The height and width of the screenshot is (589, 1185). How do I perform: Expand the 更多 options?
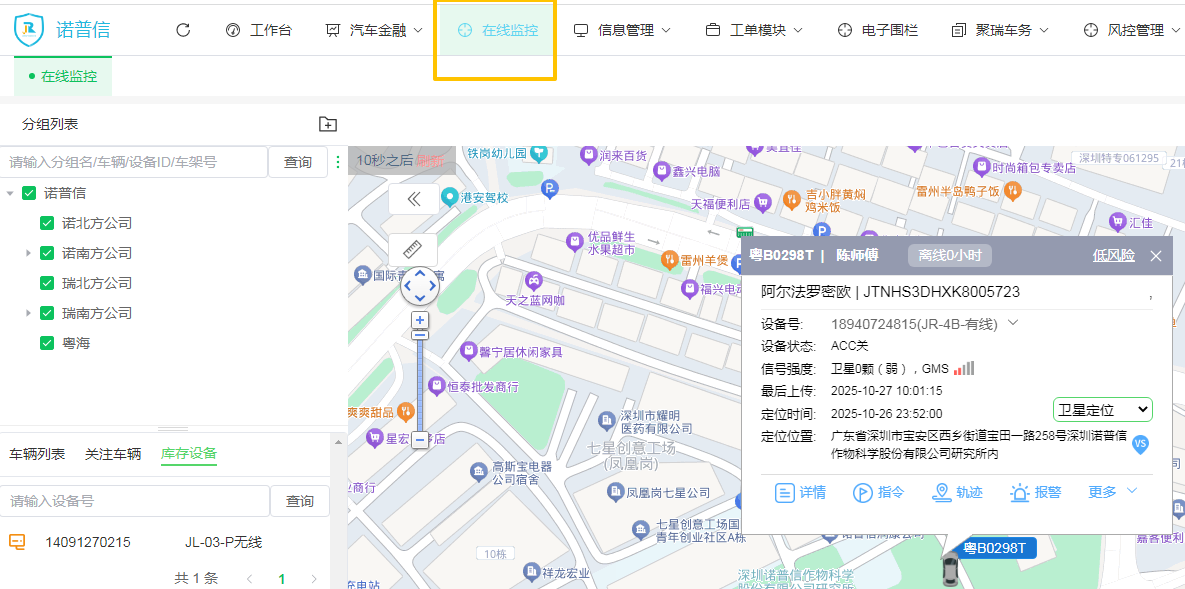point(1112,491)
